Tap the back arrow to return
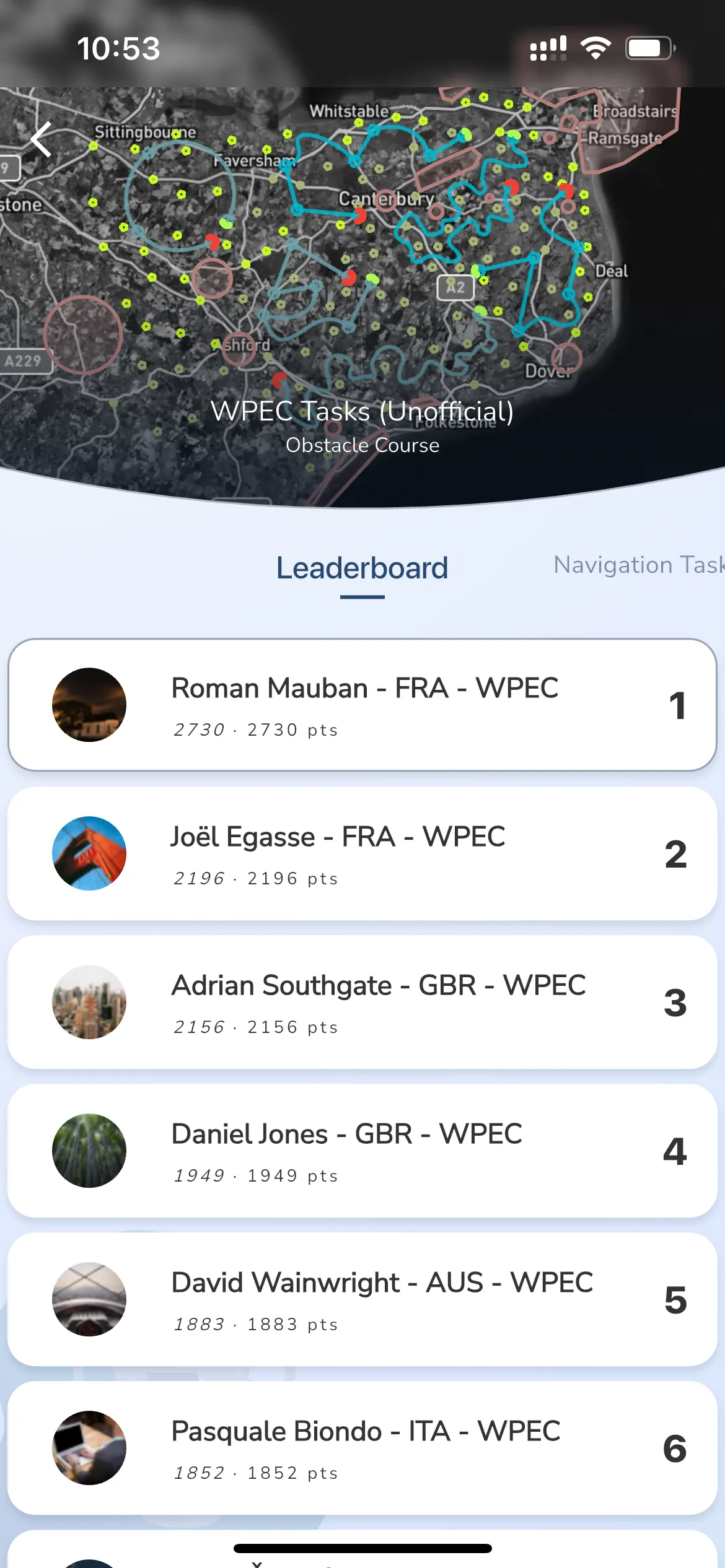Viewport: 725px width, 1568px height. tap(41, 139)
